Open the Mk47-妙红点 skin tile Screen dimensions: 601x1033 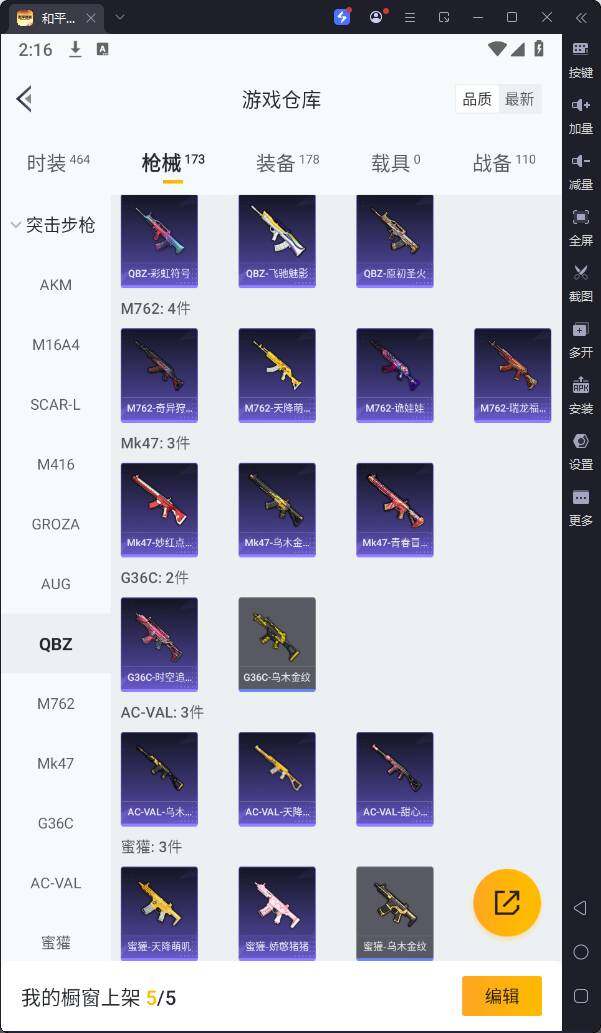(159, 509)
